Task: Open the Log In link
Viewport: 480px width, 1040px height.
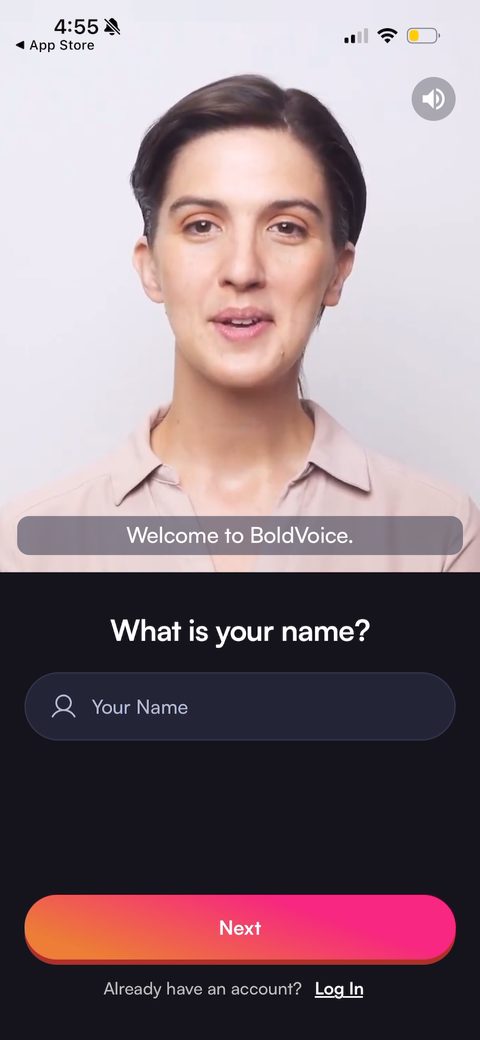Action: click(339, 989)
